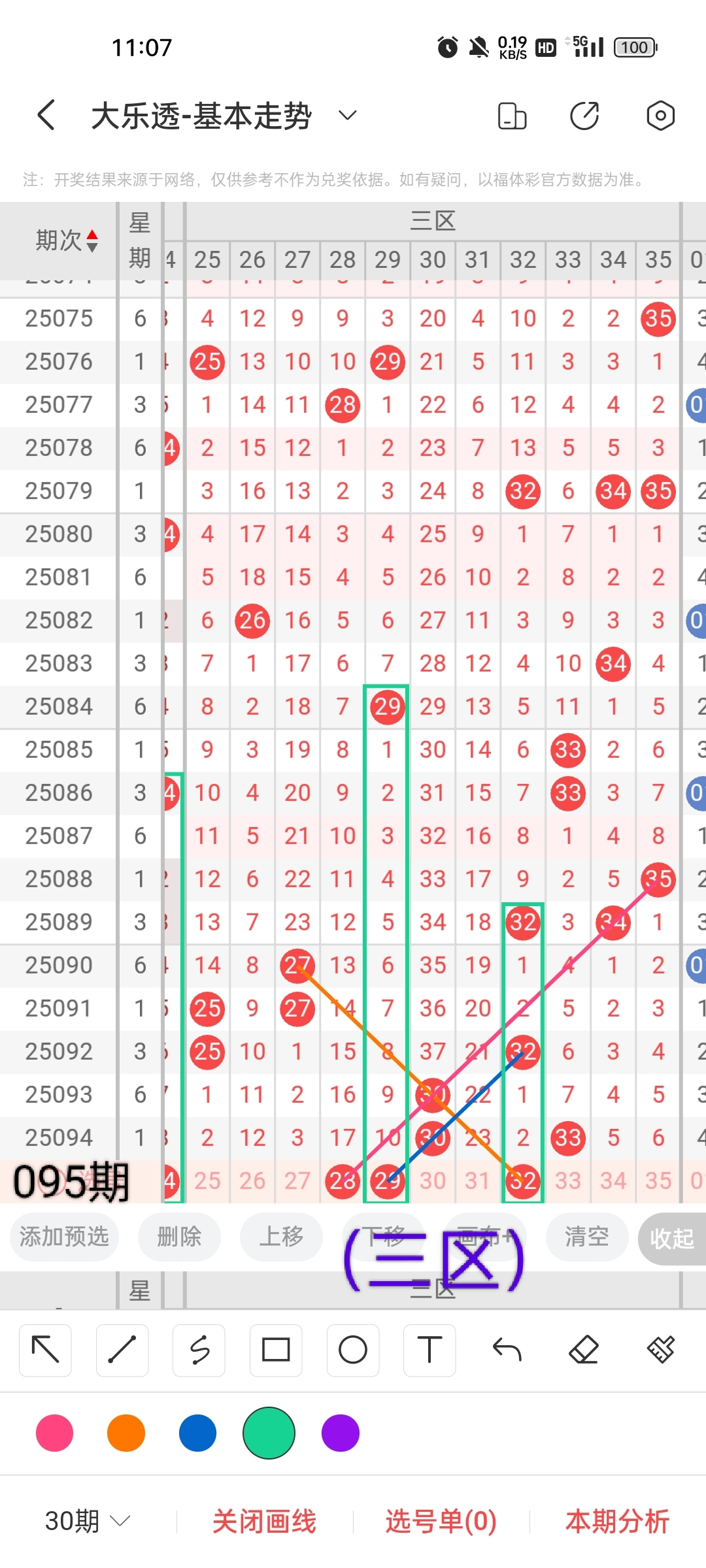Screen dimensions: 706x1568
Task: Tap 添加预选 to add a preselection row
Action: point(64,1236)
